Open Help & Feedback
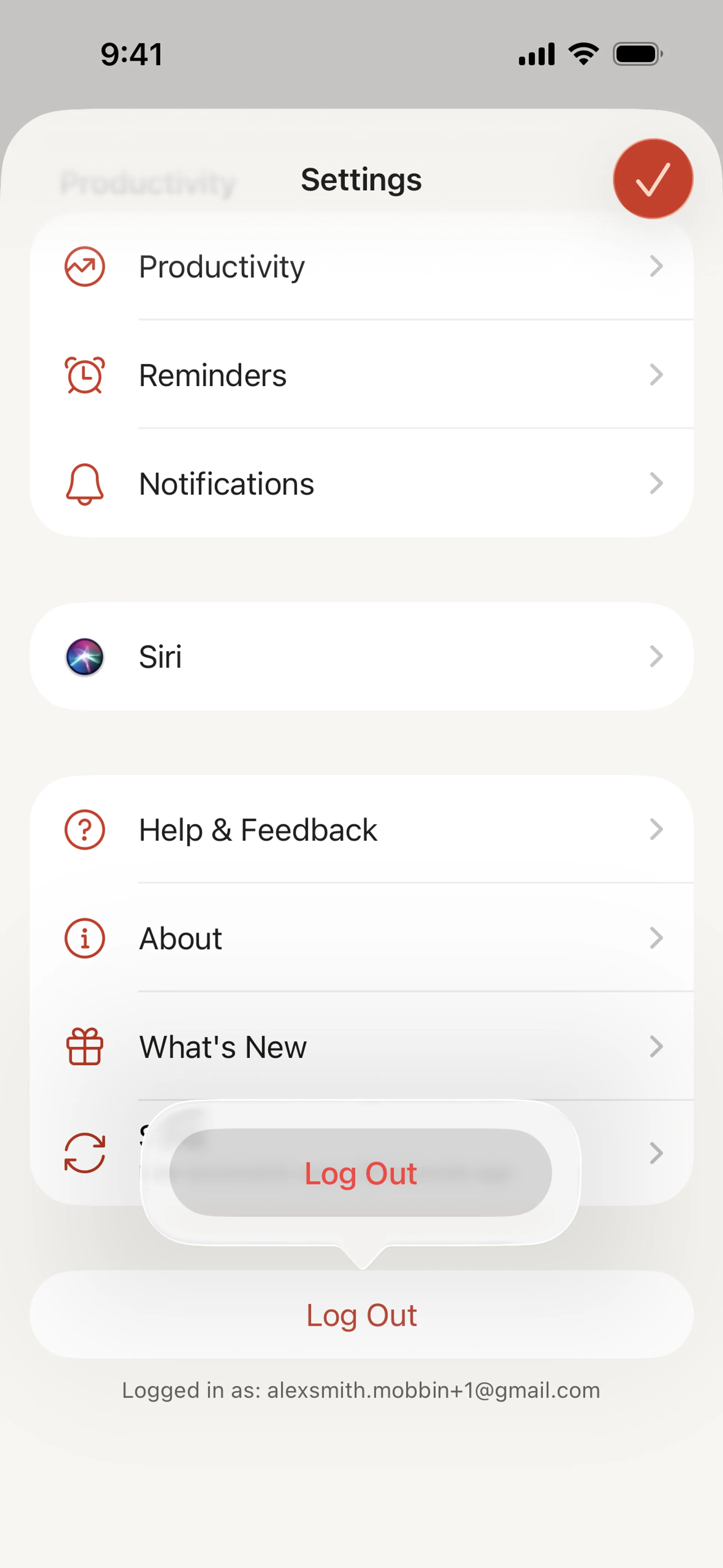This screenshot has height=1568, width=723. pos(361,830)
